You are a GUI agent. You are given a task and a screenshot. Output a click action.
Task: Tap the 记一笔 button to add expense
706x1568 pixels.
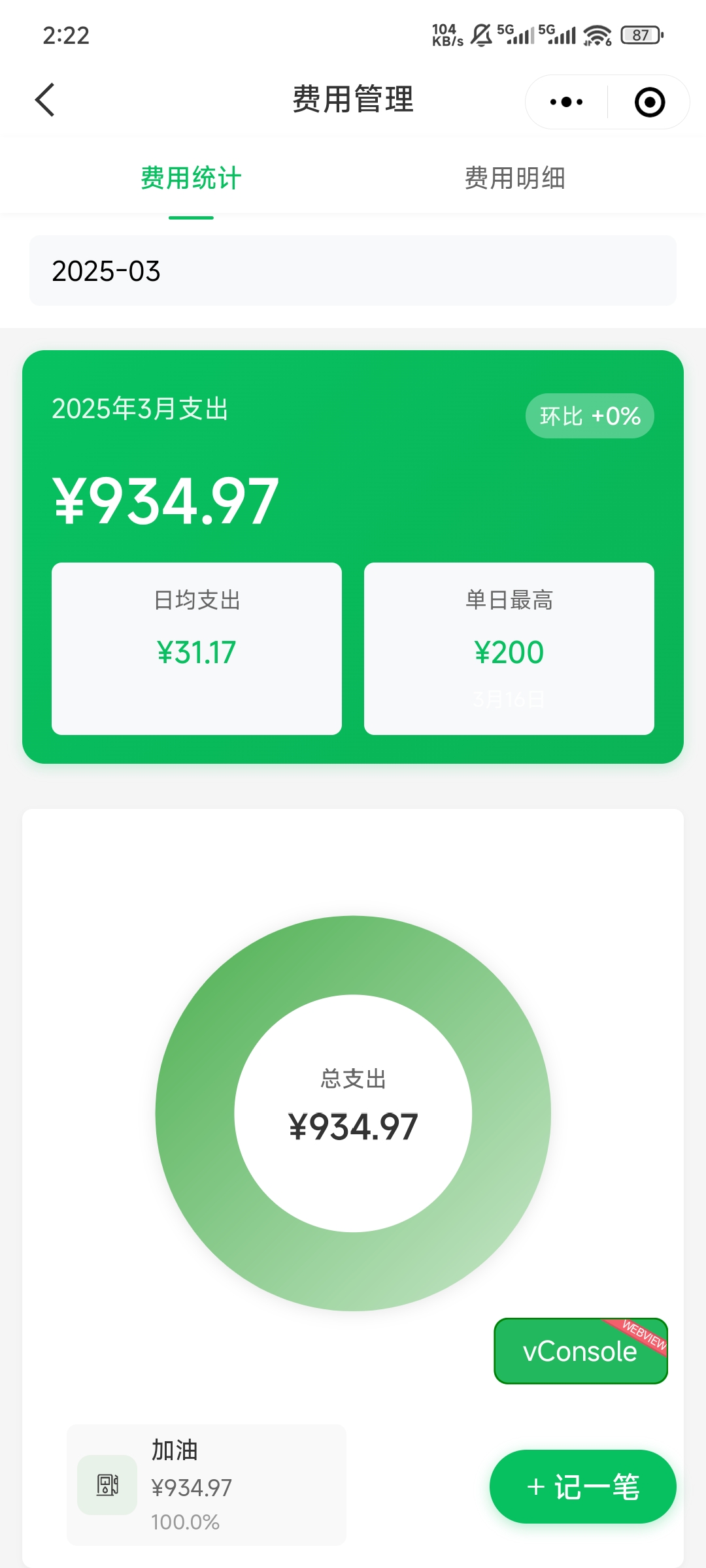(x=582, y=1487)
